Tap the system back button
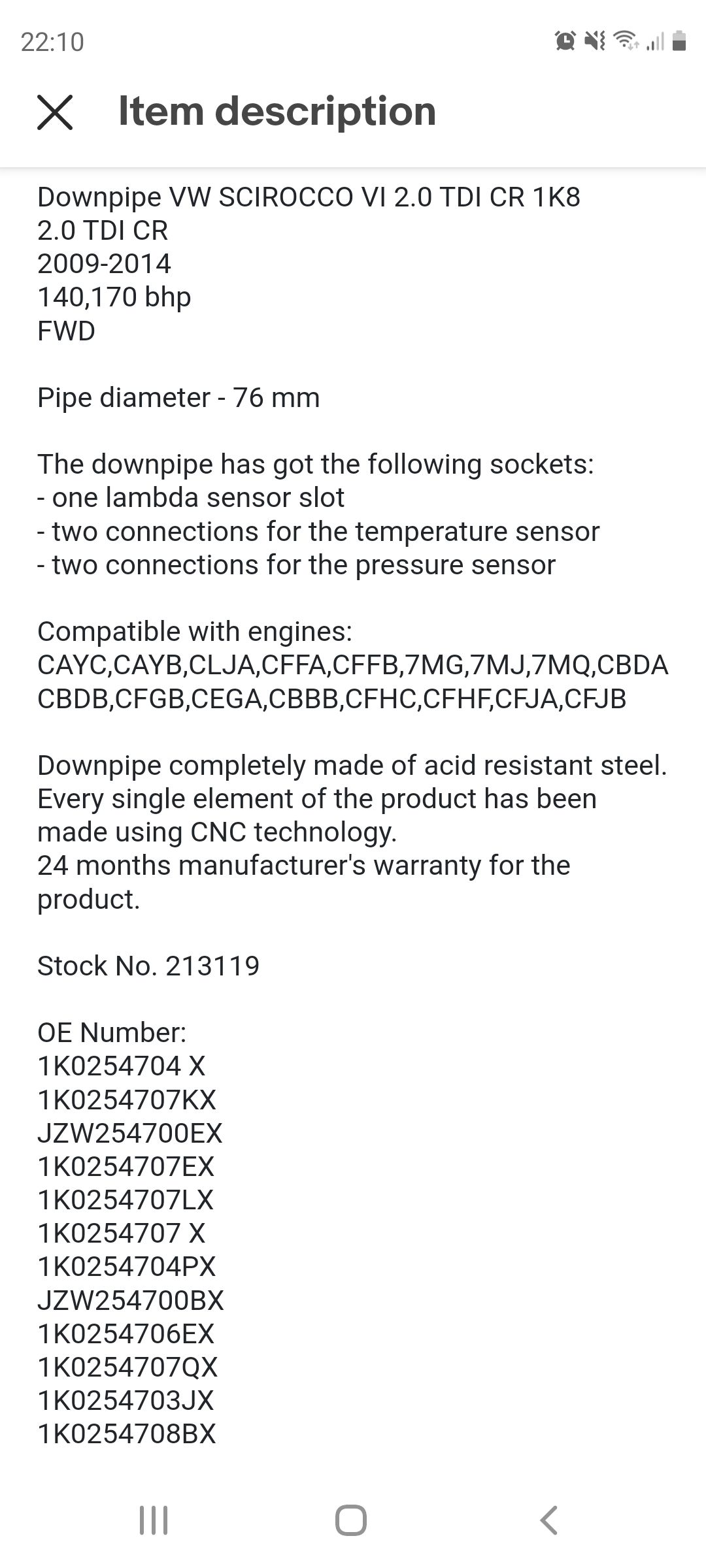 [549, 1520]
